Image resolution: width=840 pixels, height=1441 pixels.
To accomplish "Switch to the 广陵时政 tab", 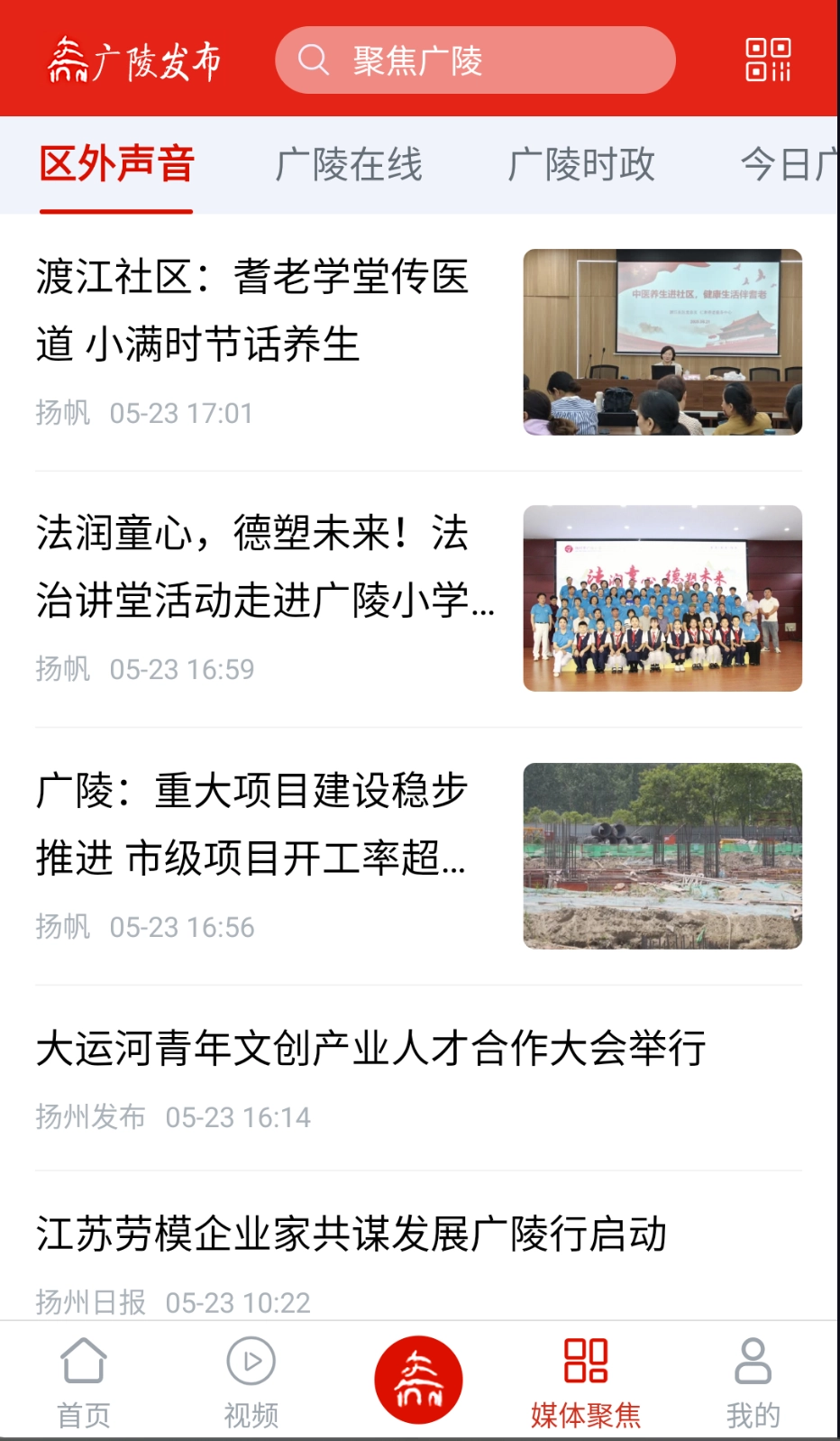I will click(x=581, y=165).
